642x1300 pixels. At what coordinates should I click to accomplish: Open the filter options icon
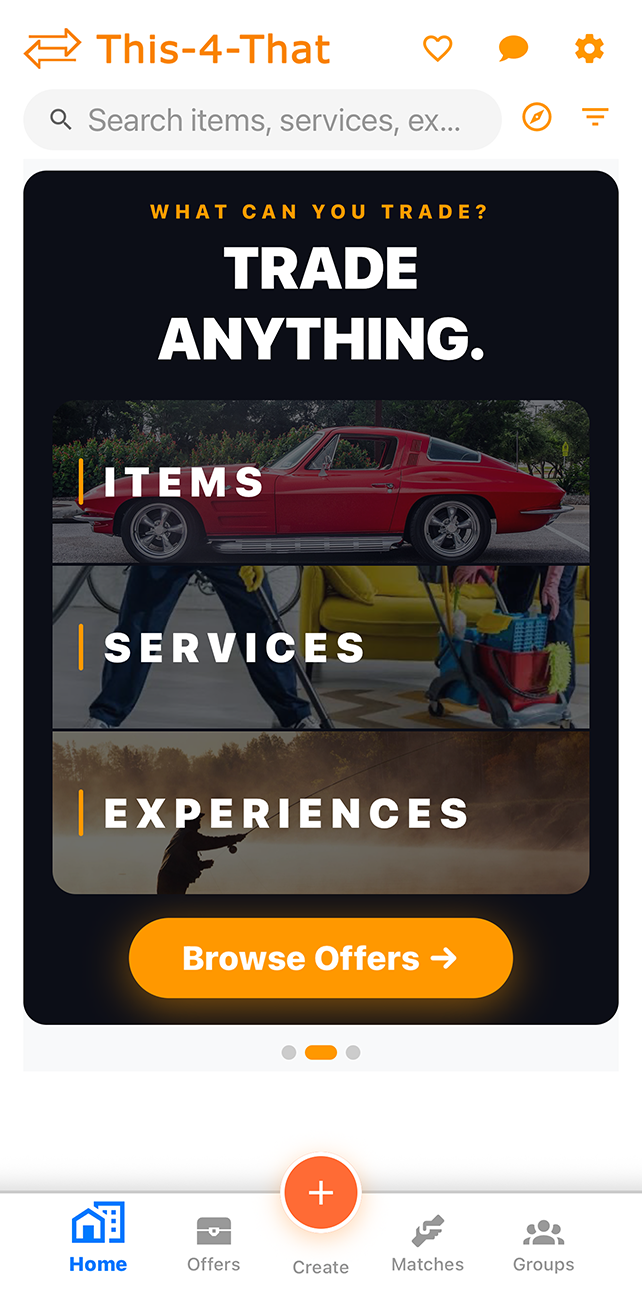coord(595,118)
